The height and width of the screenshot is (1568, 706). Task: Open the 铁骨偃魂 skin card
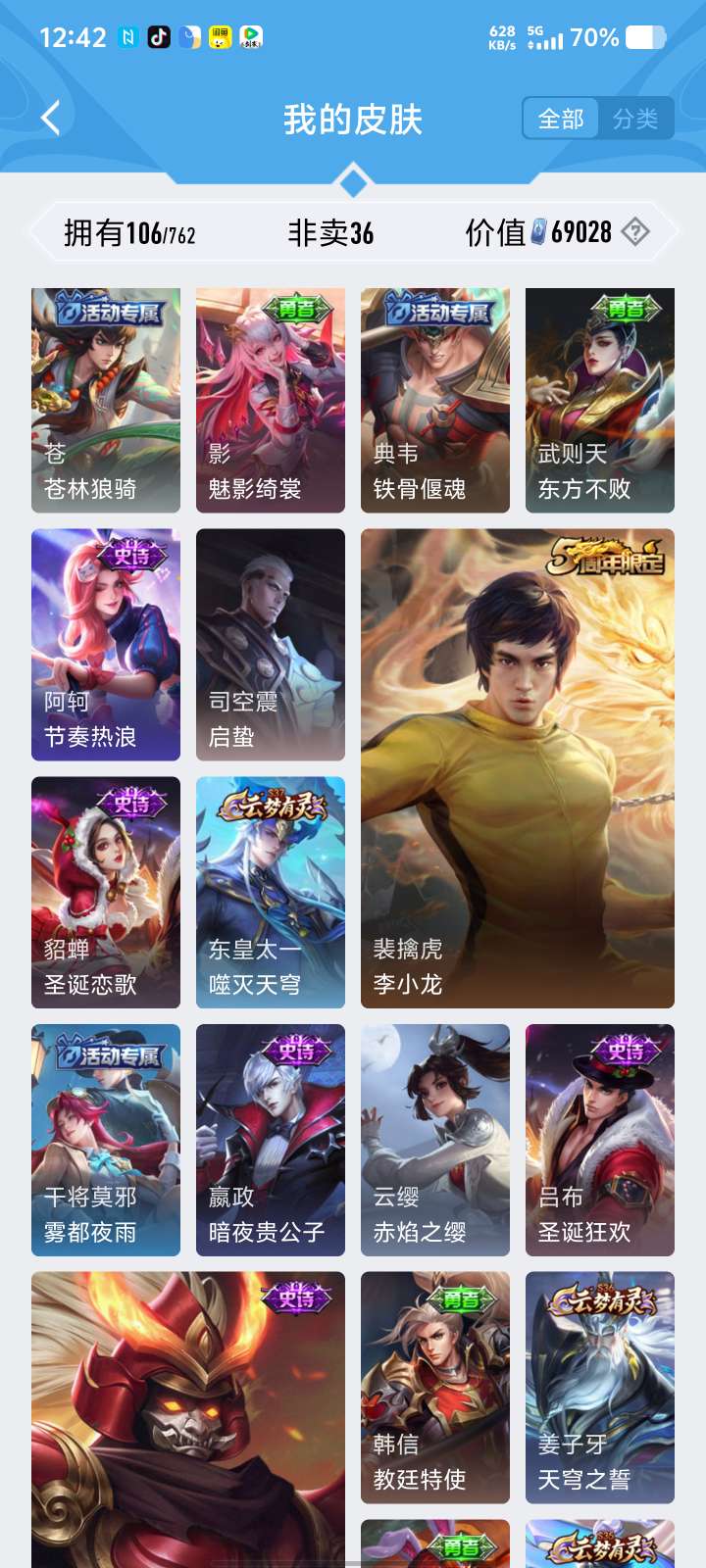tap(435, 400)
